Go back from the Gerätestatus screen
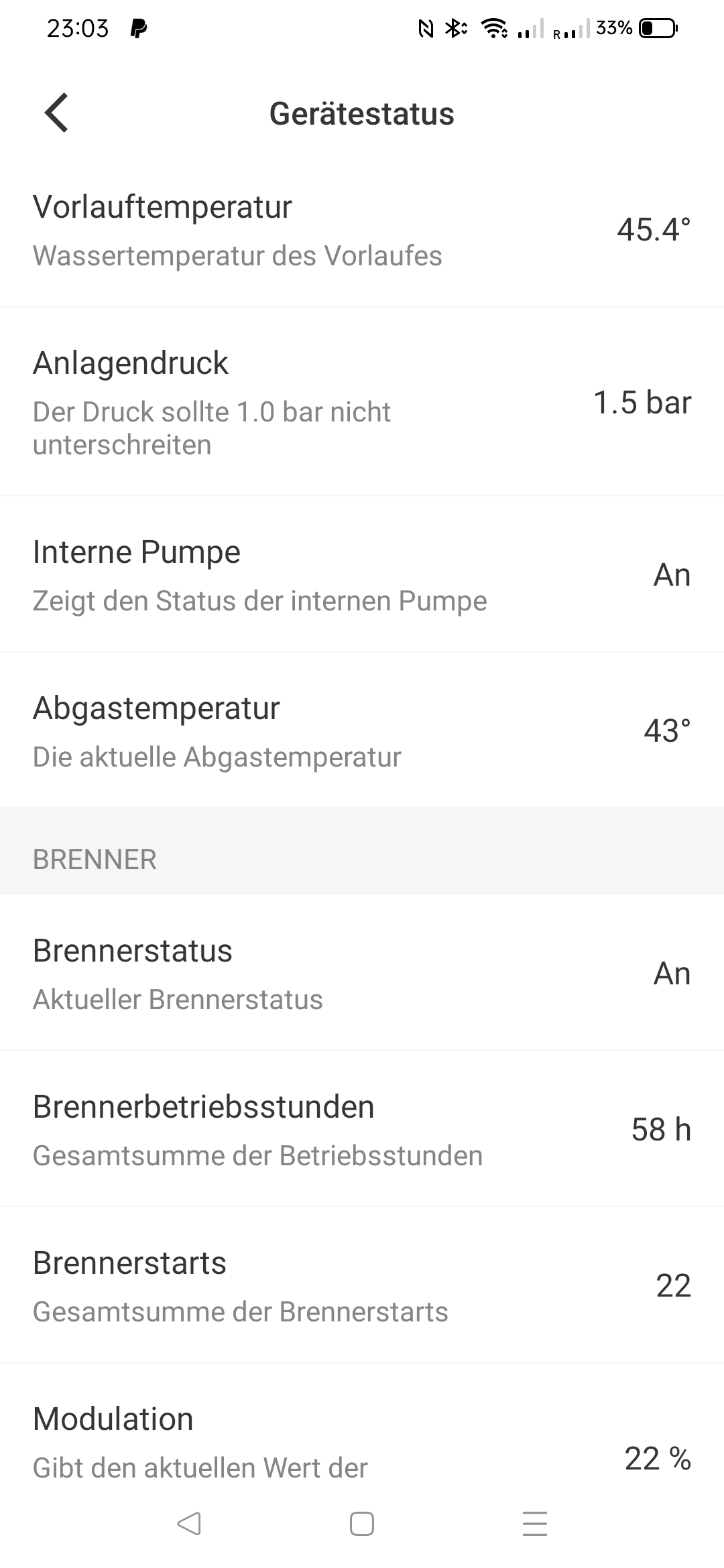 (x=57, y=113)
